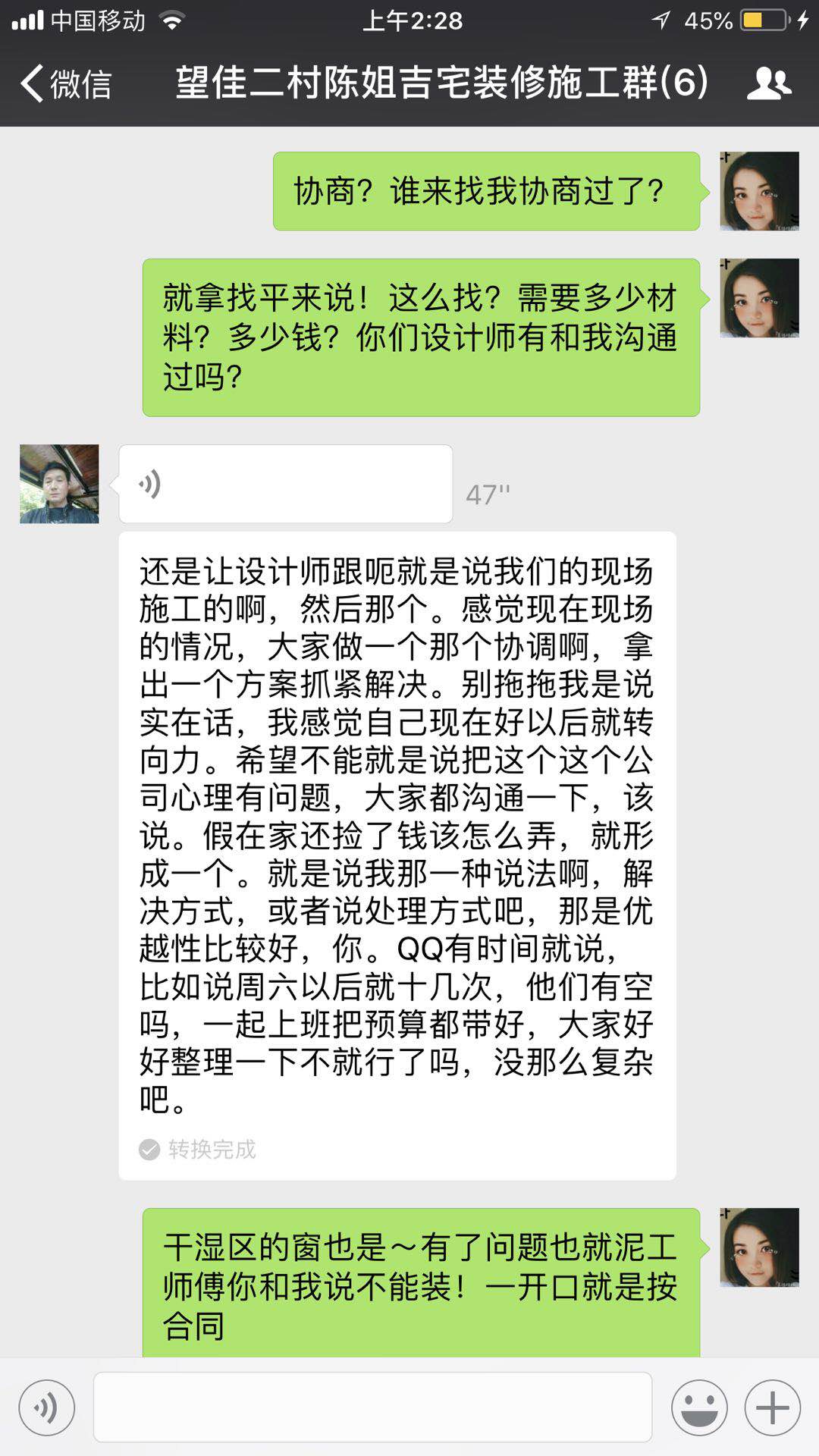Open the plus attachments menu
819x1456 pixels.
coord(772,1407)
